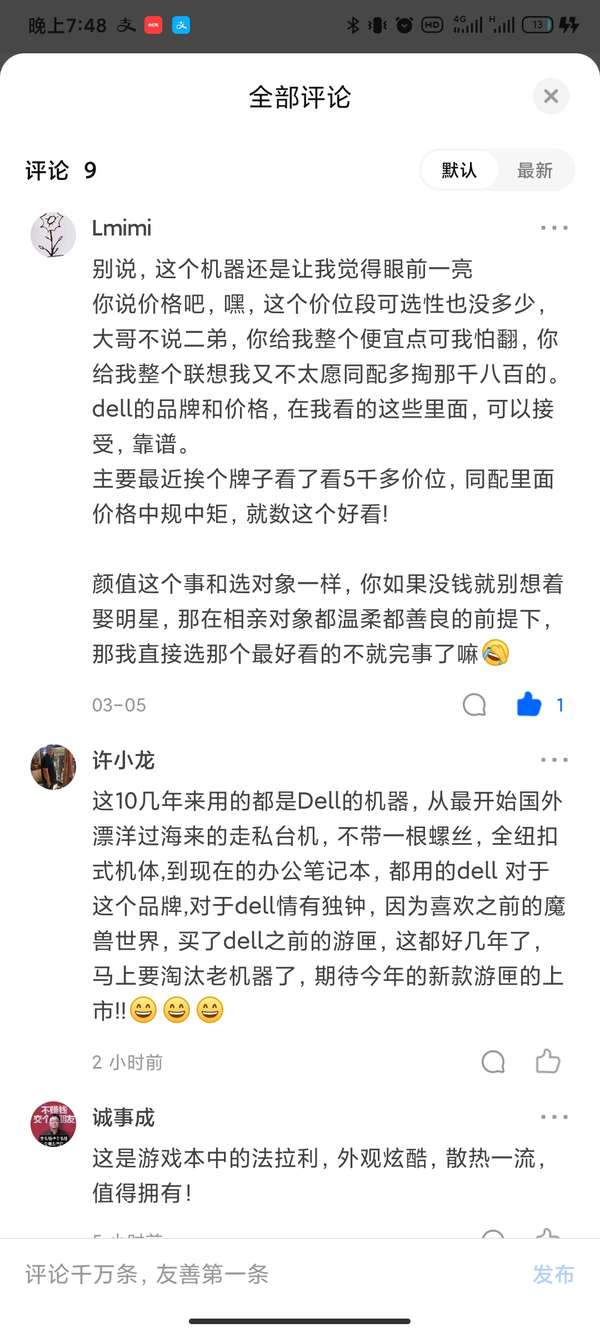Open overflow menu on 诚事成's comment
Screen dimensions: 600x1333
[554, 1117]
